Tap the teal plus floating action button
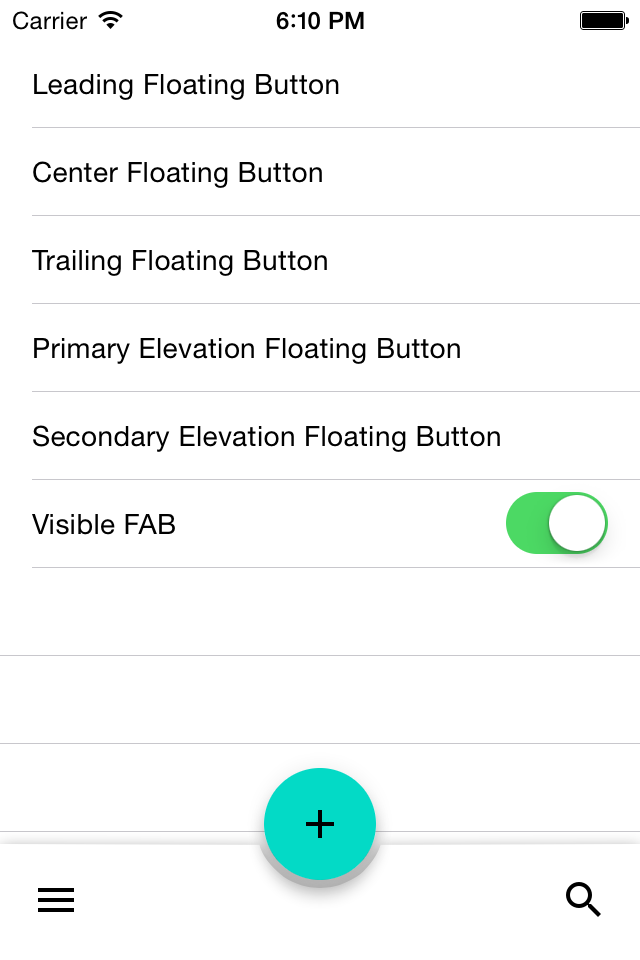 pyautogui.click(x=320, y=823)
